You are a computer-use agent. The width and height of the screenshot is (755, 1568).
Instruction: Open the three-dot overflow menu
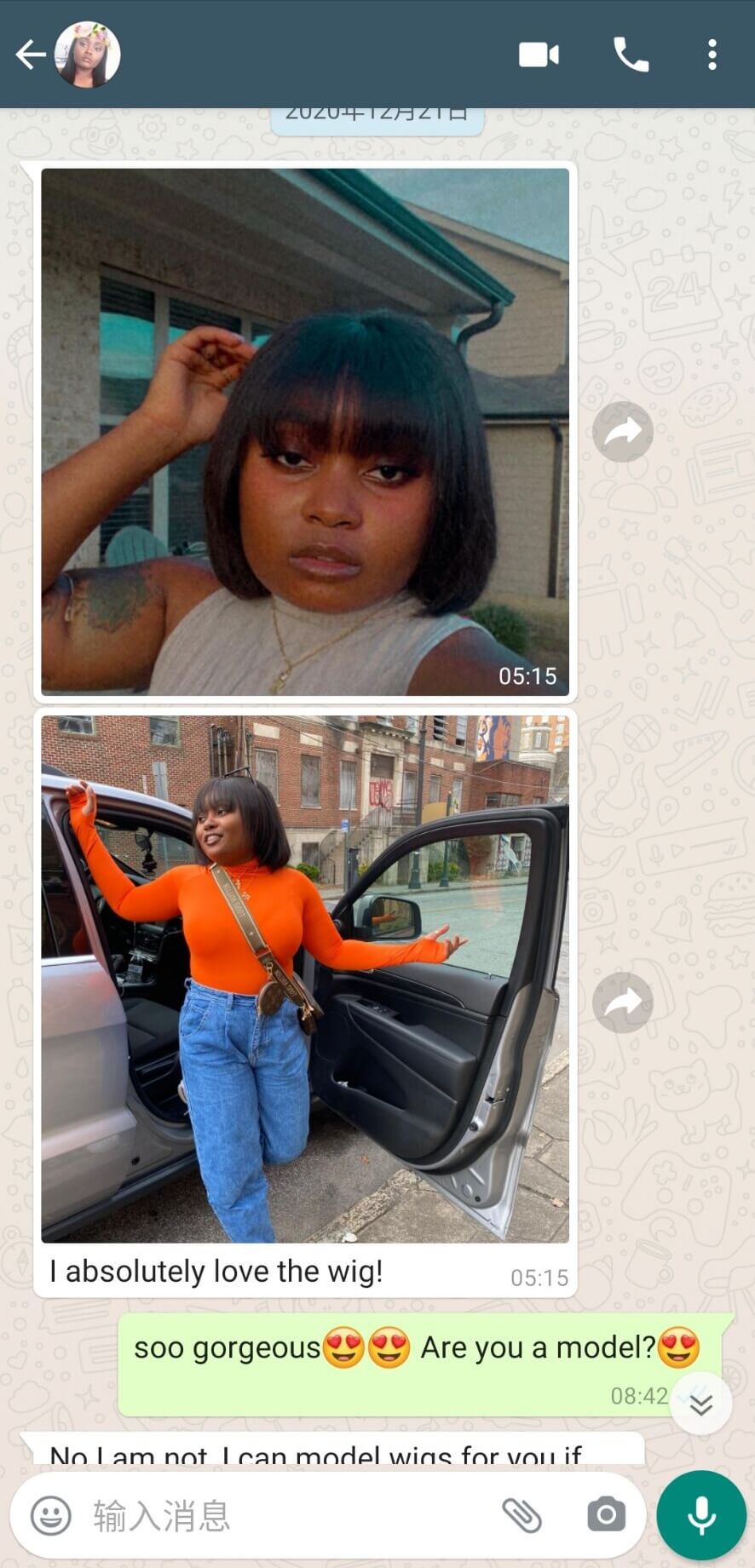pyautogui.click(x=712, y=55)
